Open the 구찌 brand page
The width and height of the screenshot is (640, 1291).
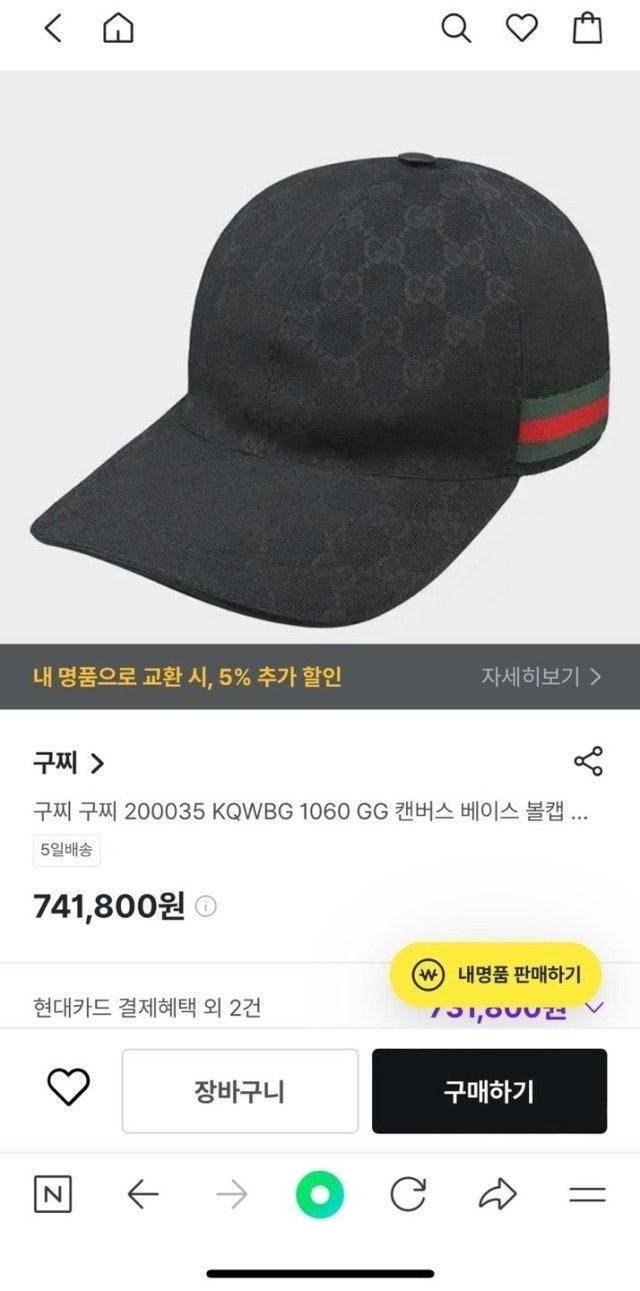pos(69,764)
